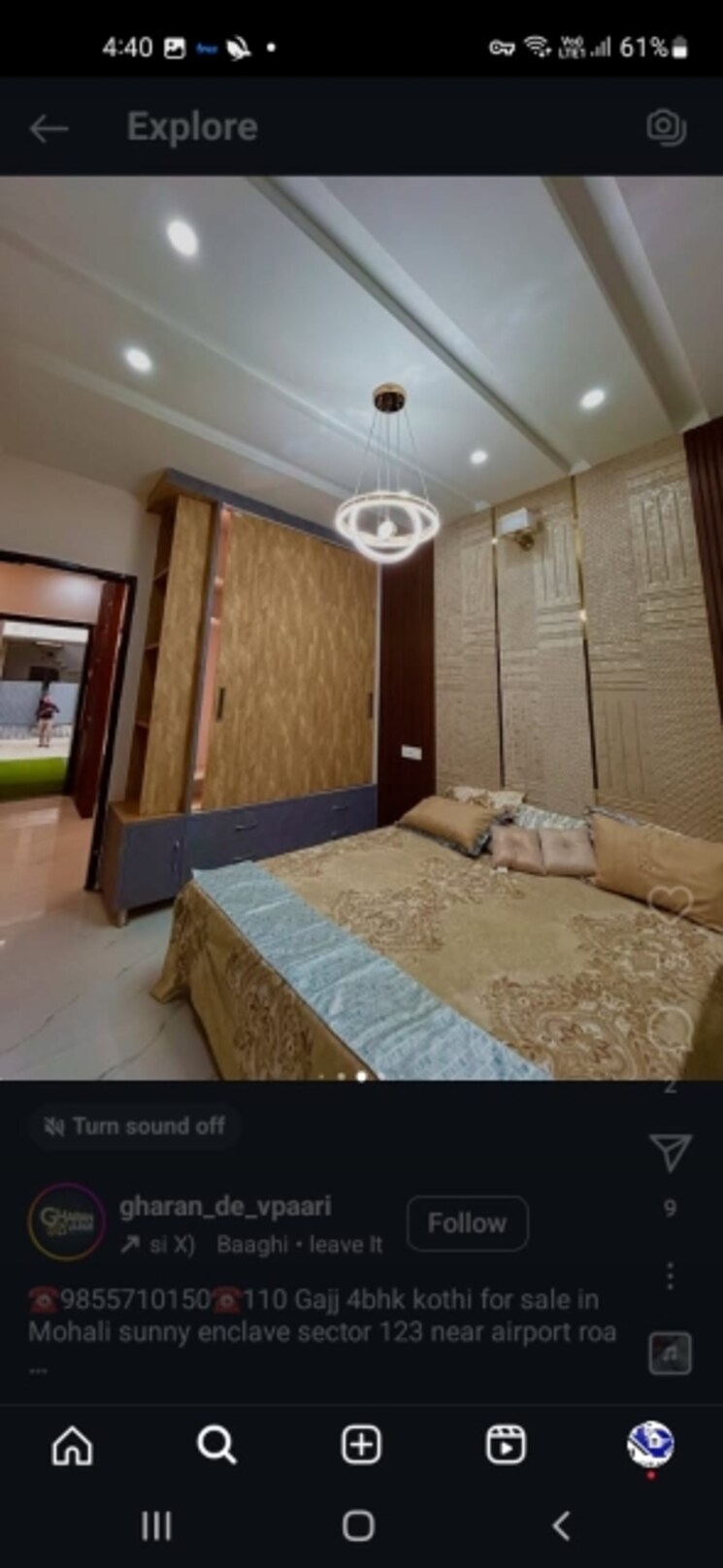Screen dimensions: 723x1568
Task: Open the Search tab
Action: click(x=216, y=1446)
